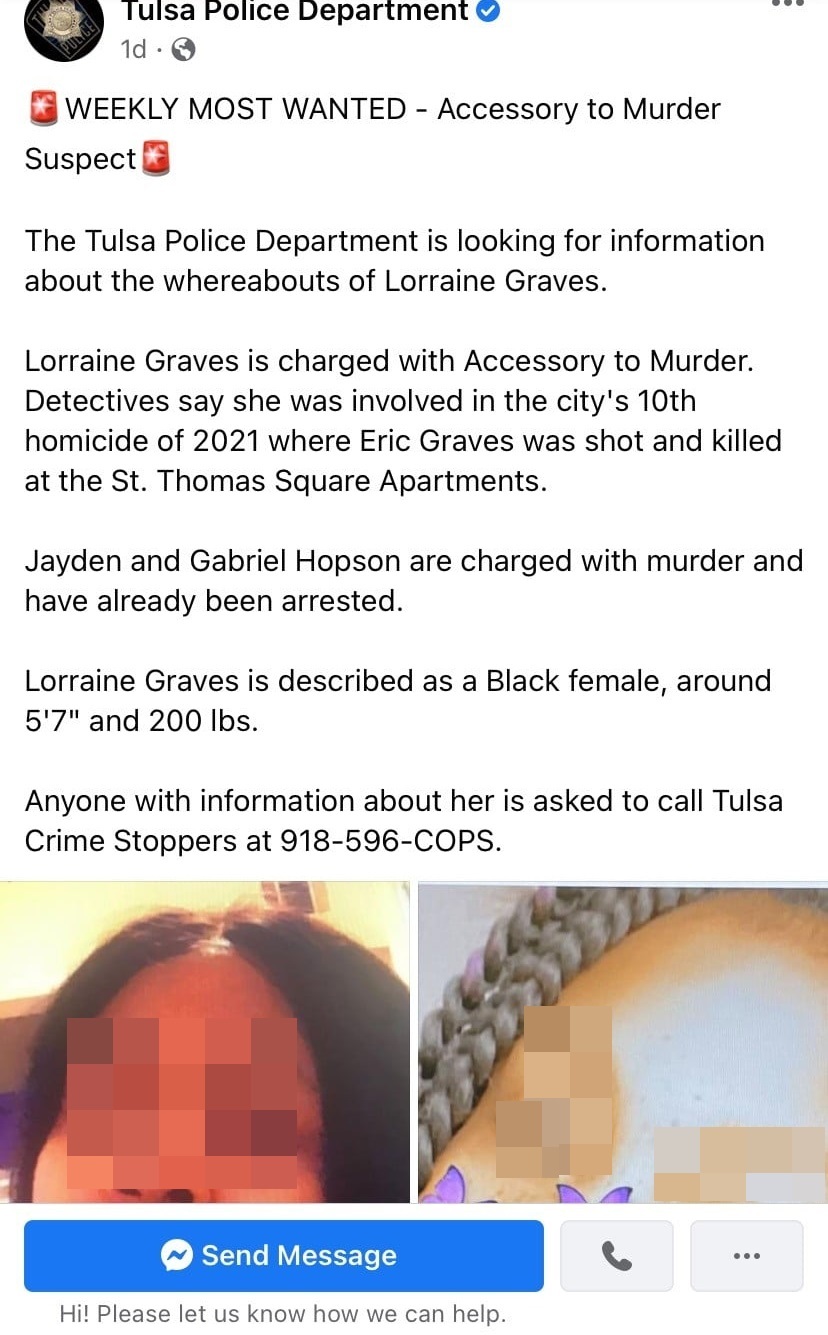Screen dimensions: 828x1335
Task: Open more page actions with the bottom-right ellipsis
Action: (x=747, y=1254)
